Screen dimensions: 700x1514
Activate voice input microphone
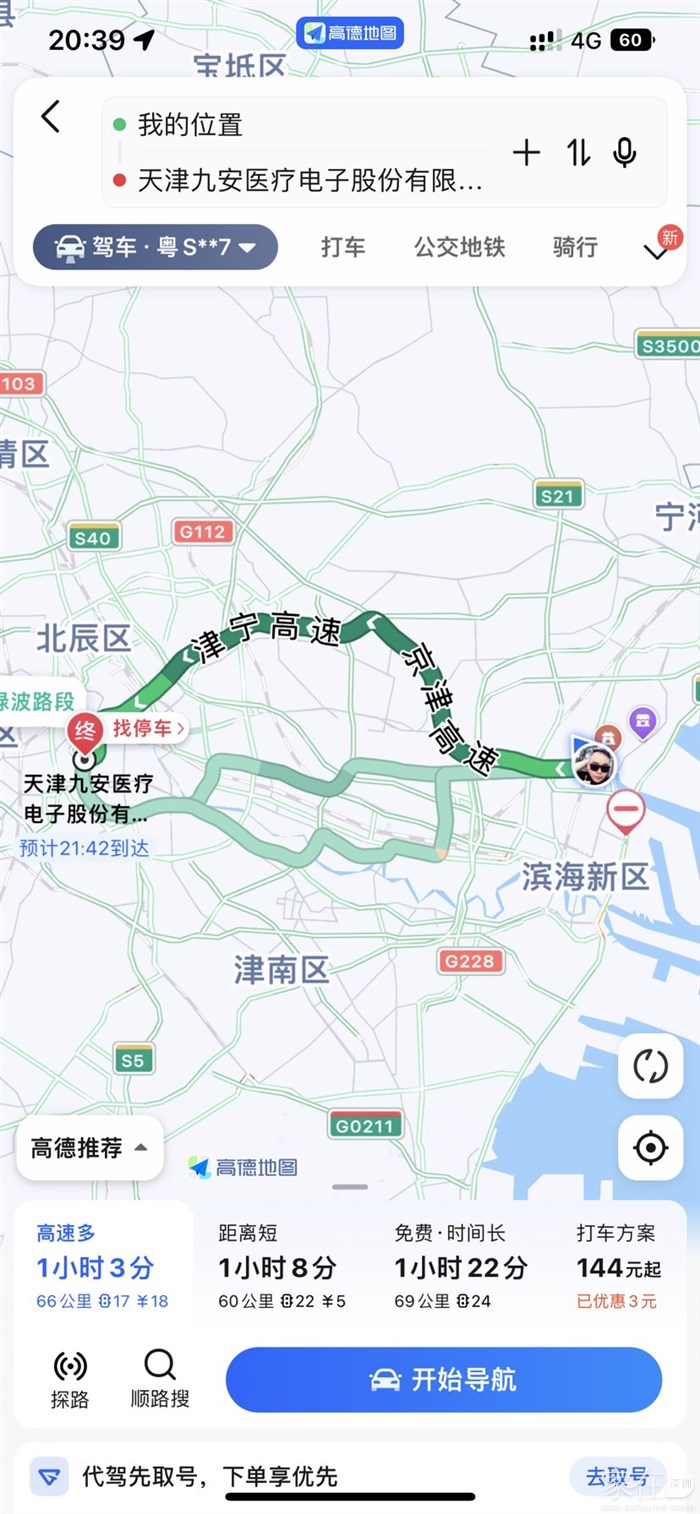(x=625, y=153)
